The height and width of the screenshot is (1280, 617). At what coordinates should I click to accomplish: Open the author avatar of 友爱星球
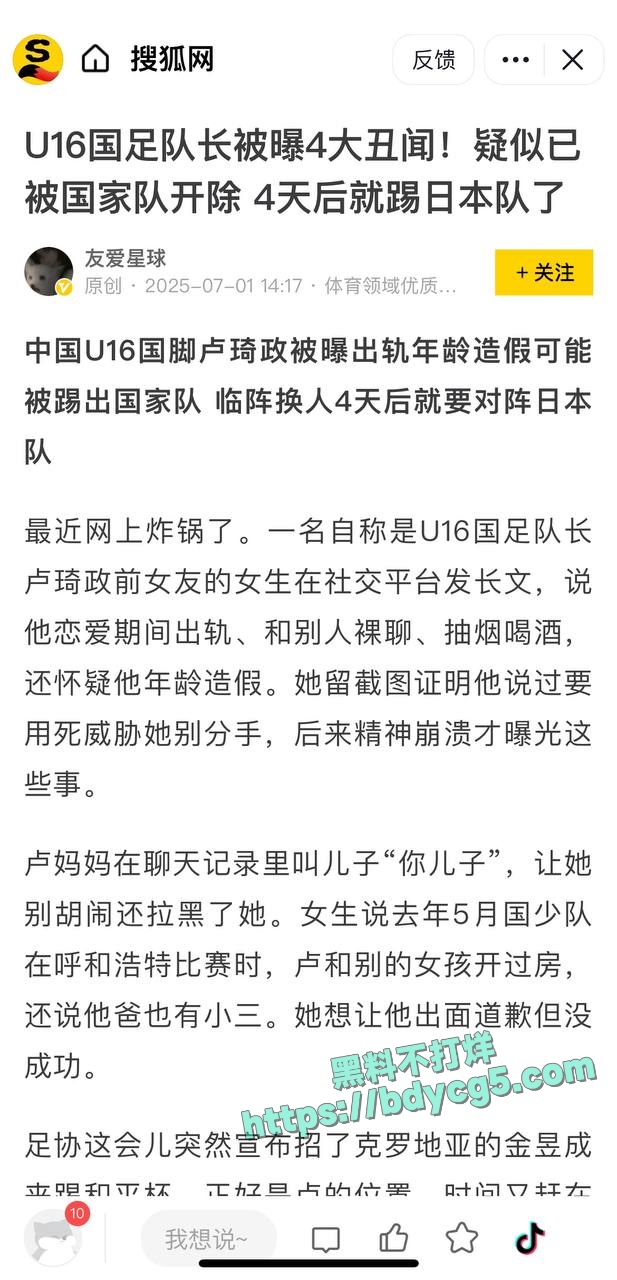tap(49, 272)
